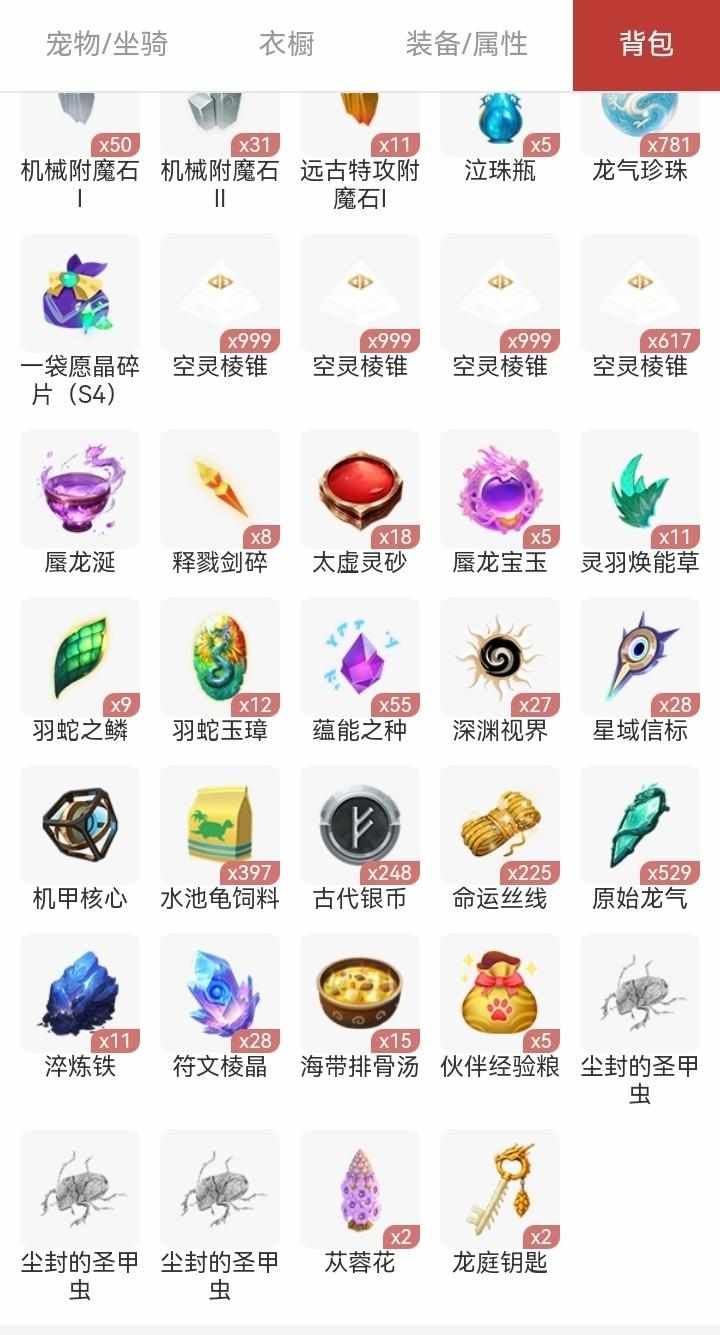Switch to the 宠物/坐骑 tab

coord(107,44)
